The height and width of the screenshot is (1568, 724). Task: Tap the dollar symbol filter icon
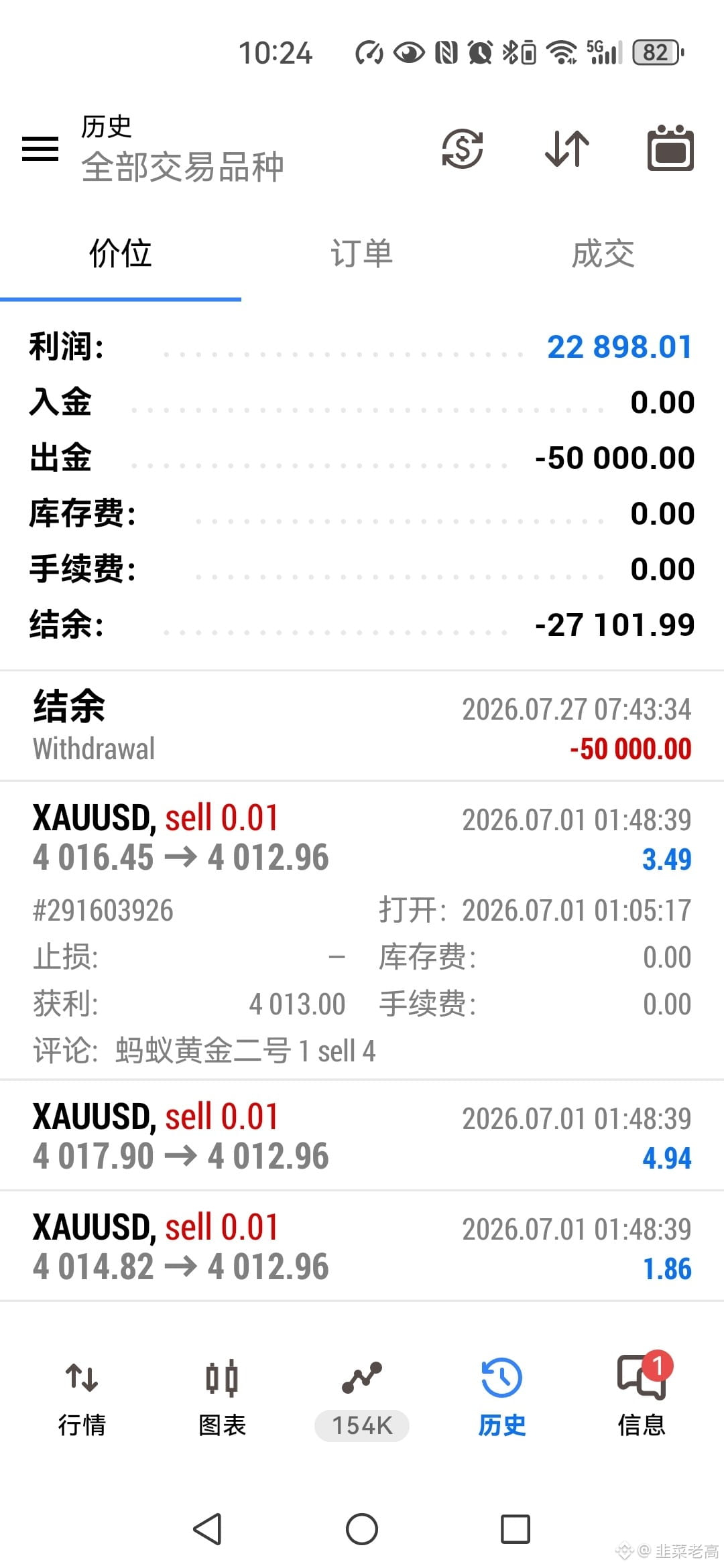pyautogui.click(x=462, y=148)
